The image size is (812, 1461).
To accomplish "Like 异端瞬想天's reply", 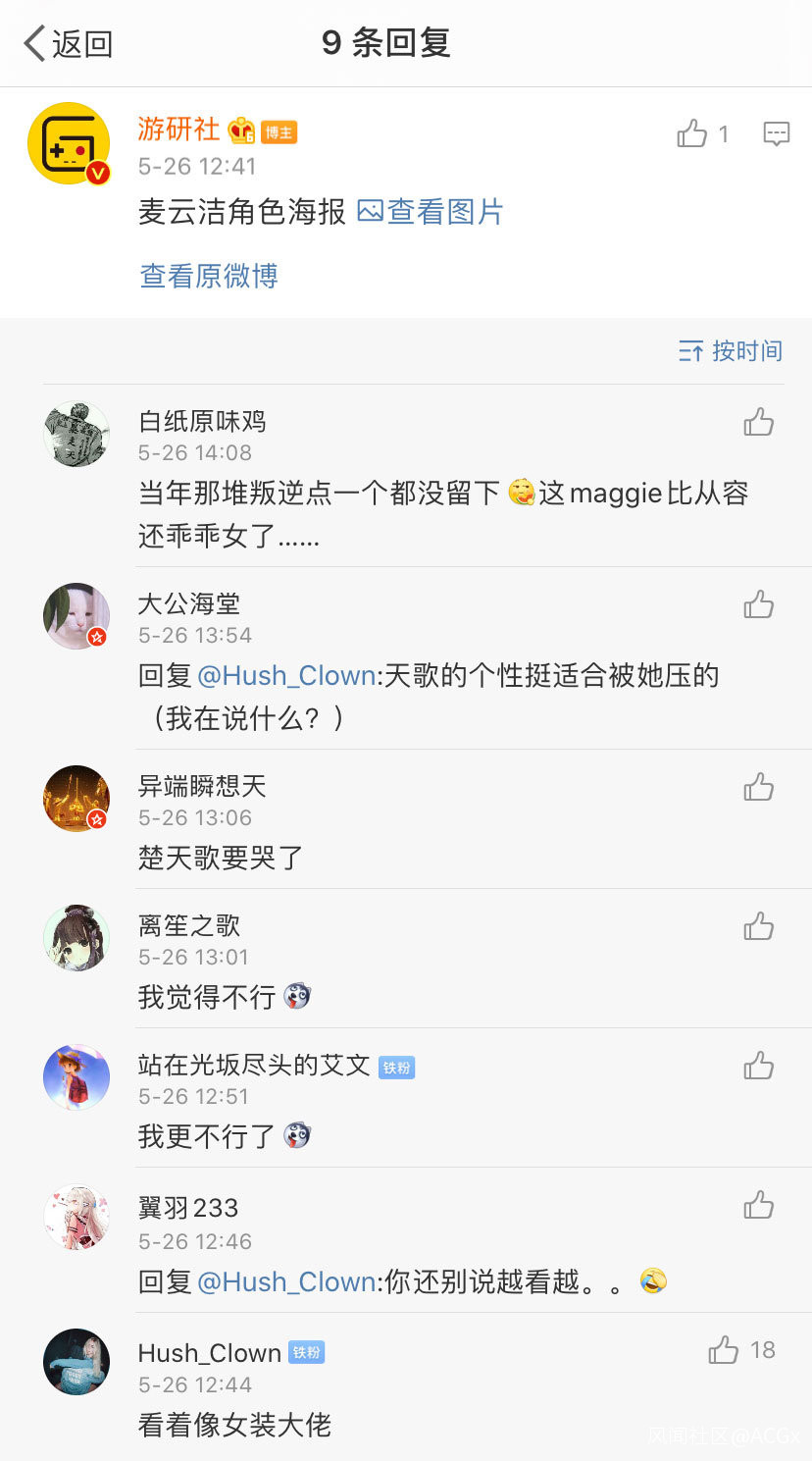I will pyautogui.click(x=758, y=787).
